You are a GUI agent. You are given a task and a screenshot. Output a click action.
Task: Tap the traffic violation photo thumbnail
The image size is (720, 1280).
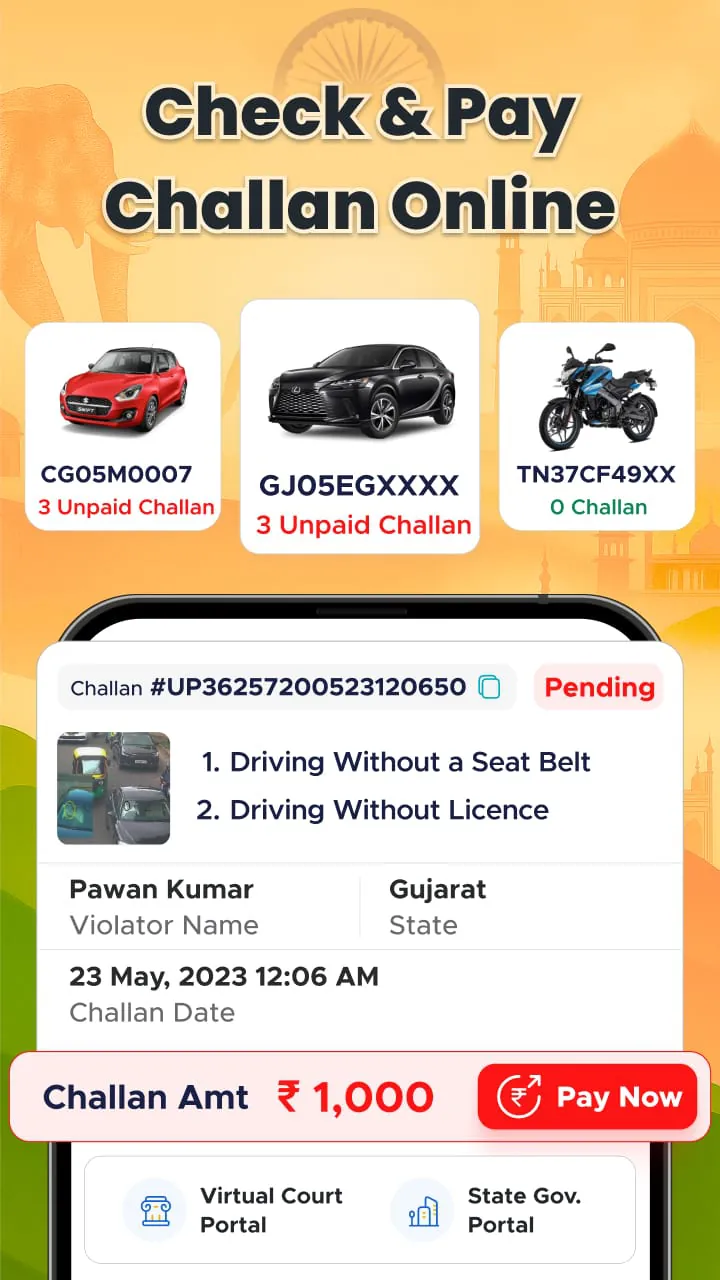click(x=113, y=788)
